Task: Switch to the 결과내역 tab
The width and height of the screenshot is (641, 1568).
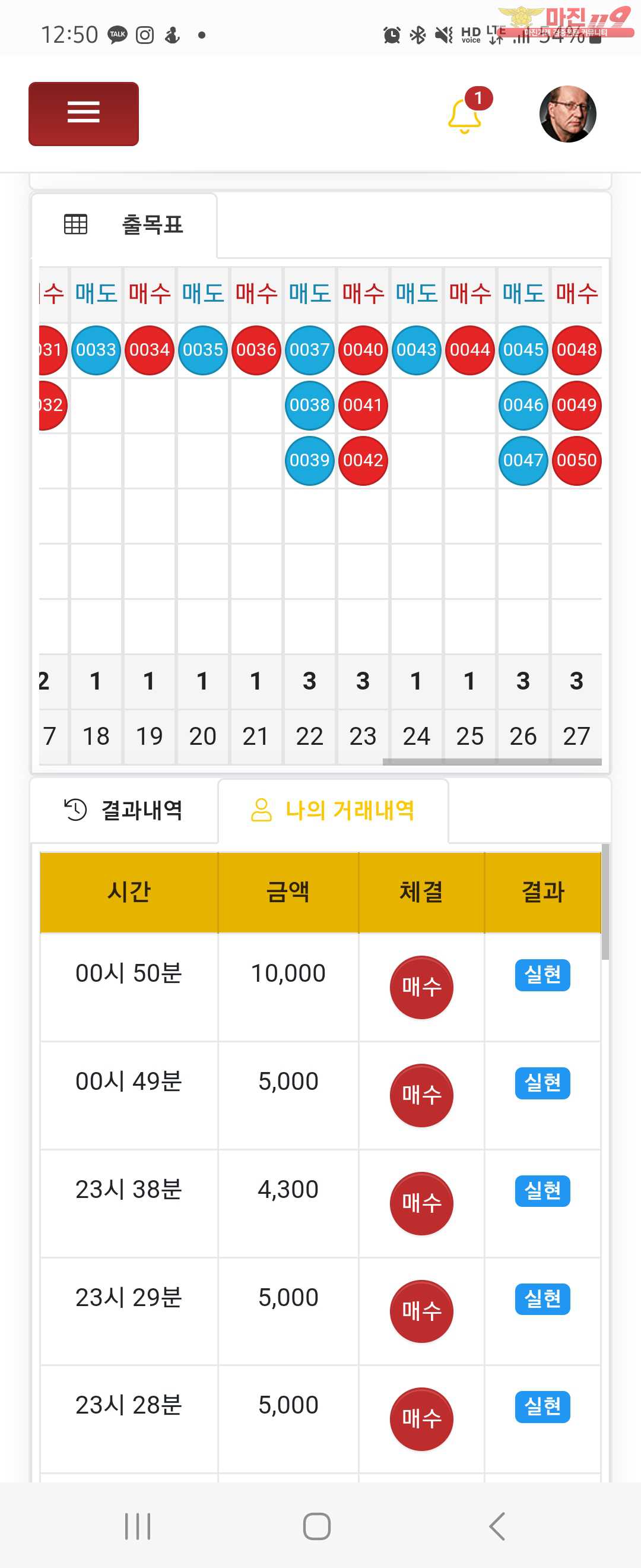Action: pos(124,810)
